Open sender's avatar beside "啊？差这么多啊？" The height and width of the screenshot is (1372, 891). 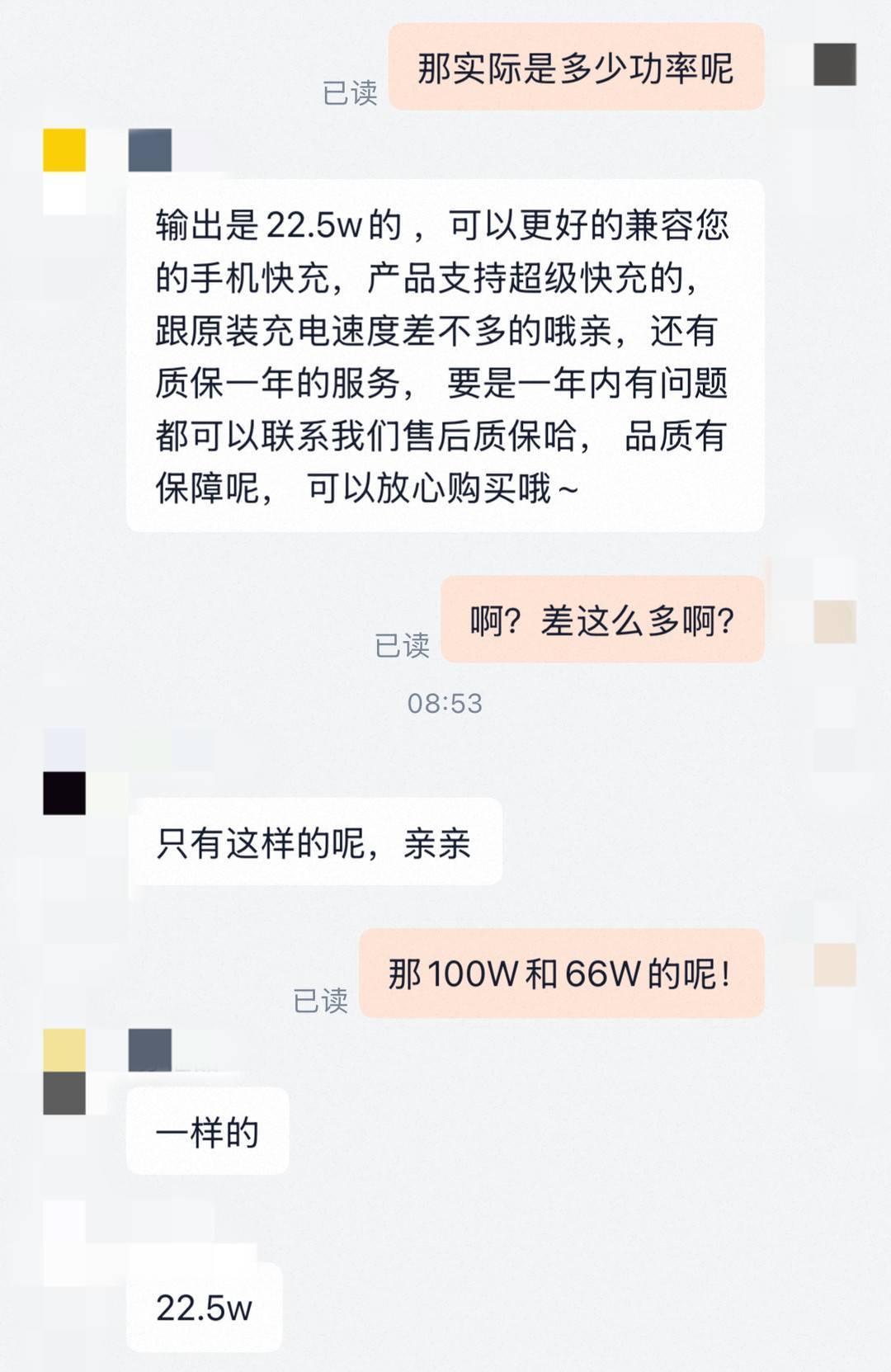[x=834, y=621]
